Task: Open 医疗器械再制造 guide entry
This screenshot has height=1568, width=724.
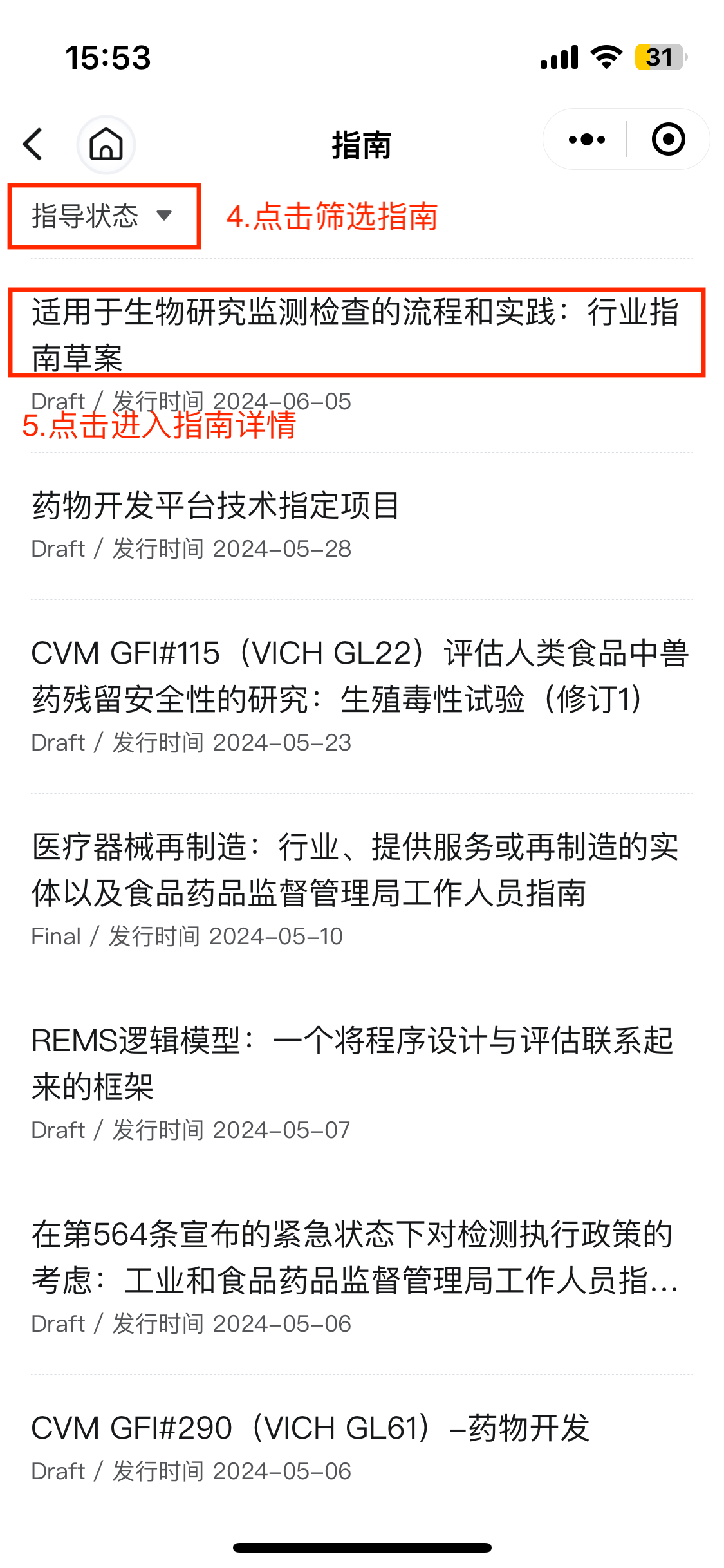Action: click(362, 890)
